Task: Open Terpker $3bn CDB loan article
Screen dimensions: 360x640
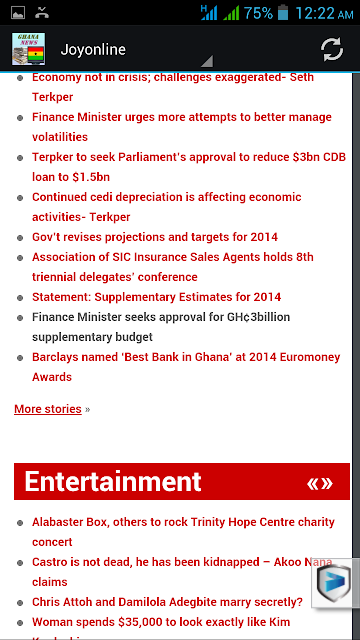Action: (x=189, y=167)
